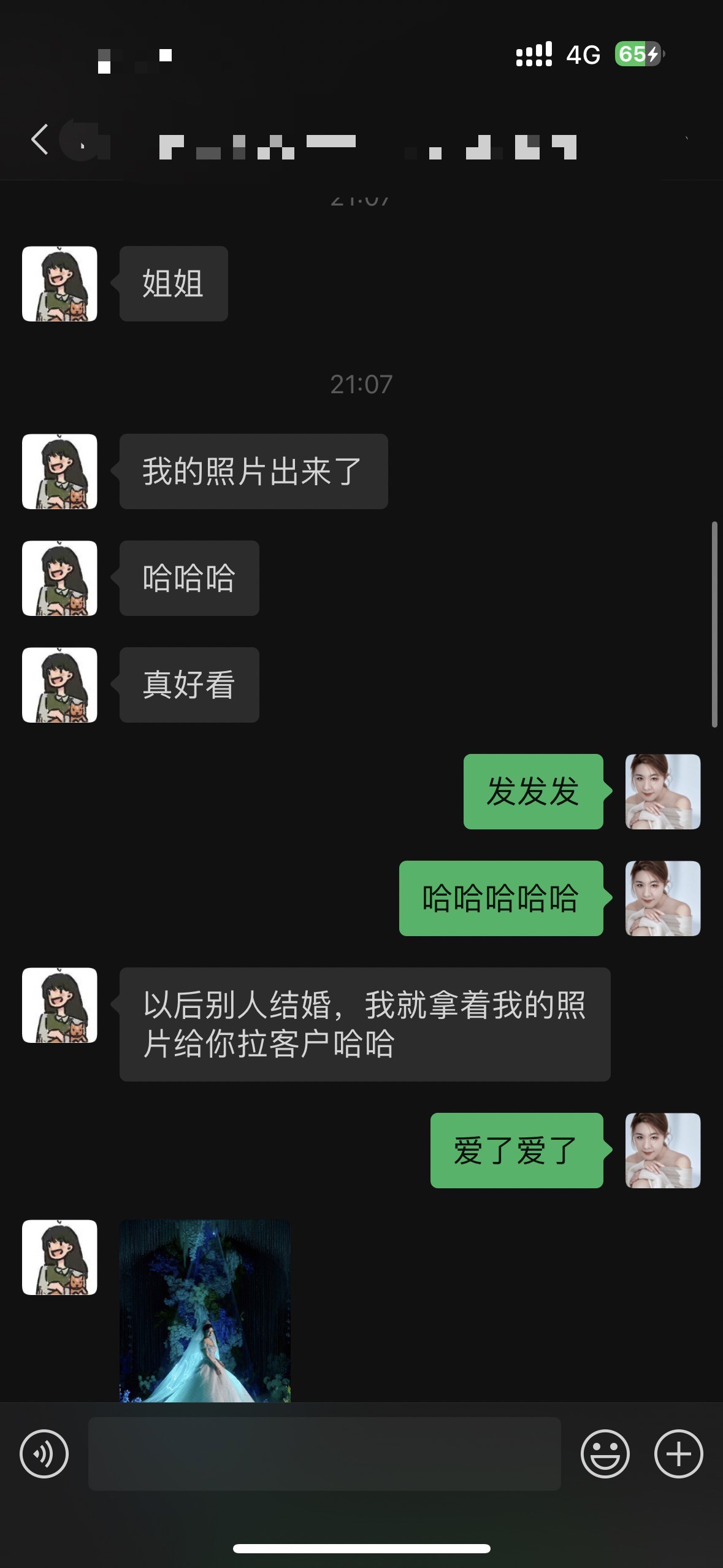The height and width of the screenshot is (1568, 723).
Task: Open the plus attachment menu
Action: (678, 1454)
